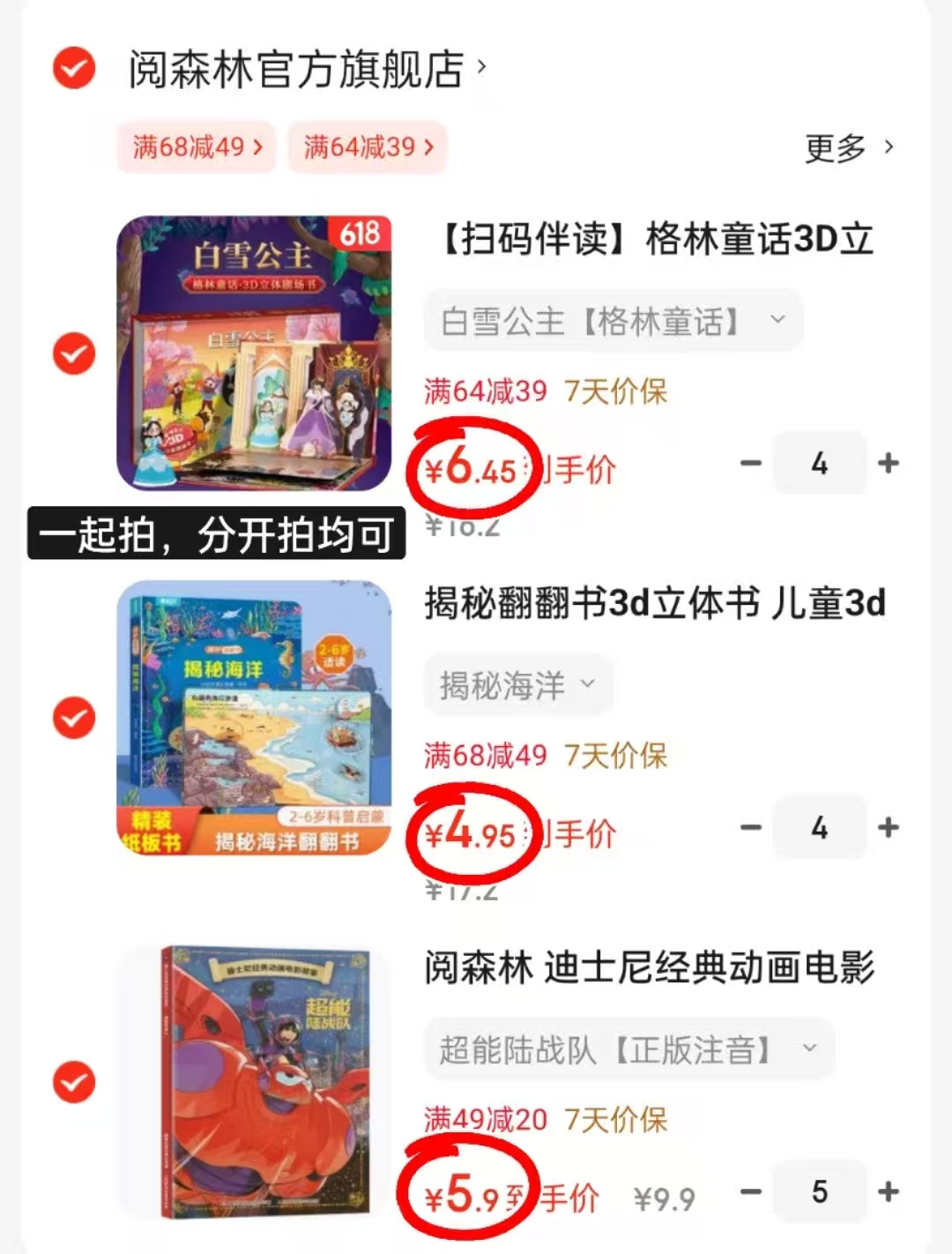This screenshot has height=1254, width=952.
Task: Tap the 满64减39 coupon pill
Action: (367, 147)
